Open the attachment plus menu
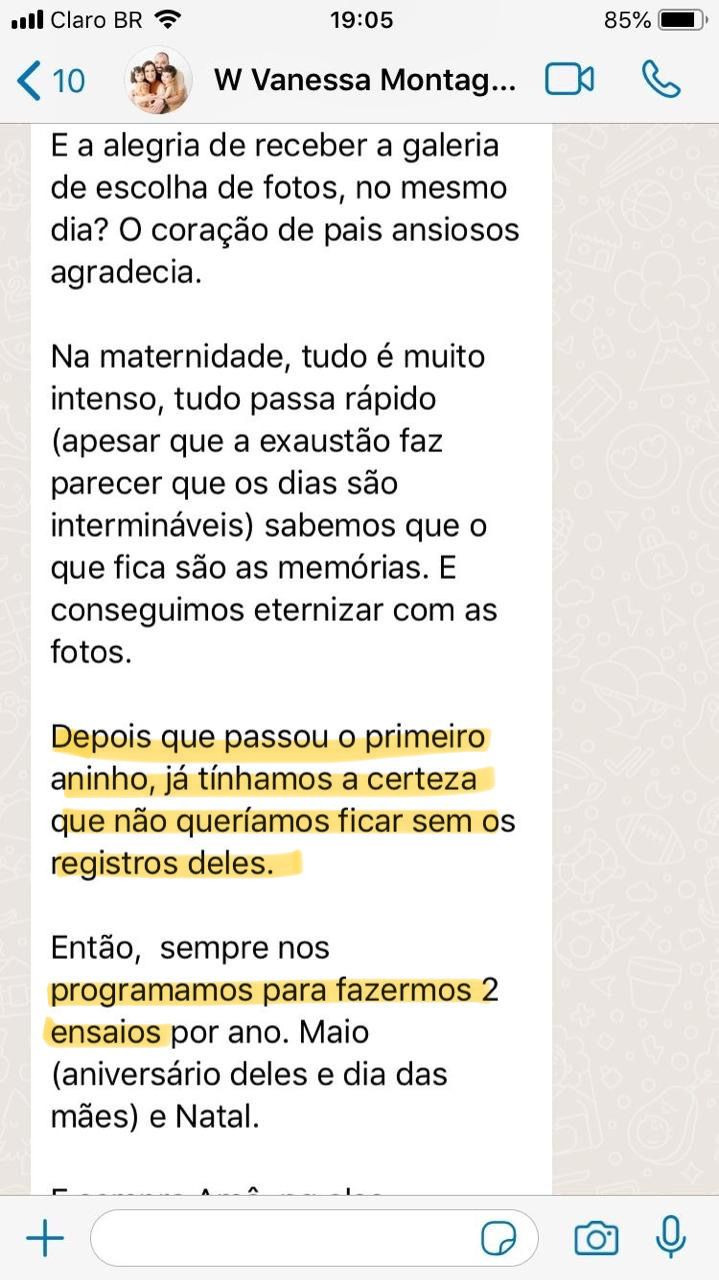 point(44,1239)
